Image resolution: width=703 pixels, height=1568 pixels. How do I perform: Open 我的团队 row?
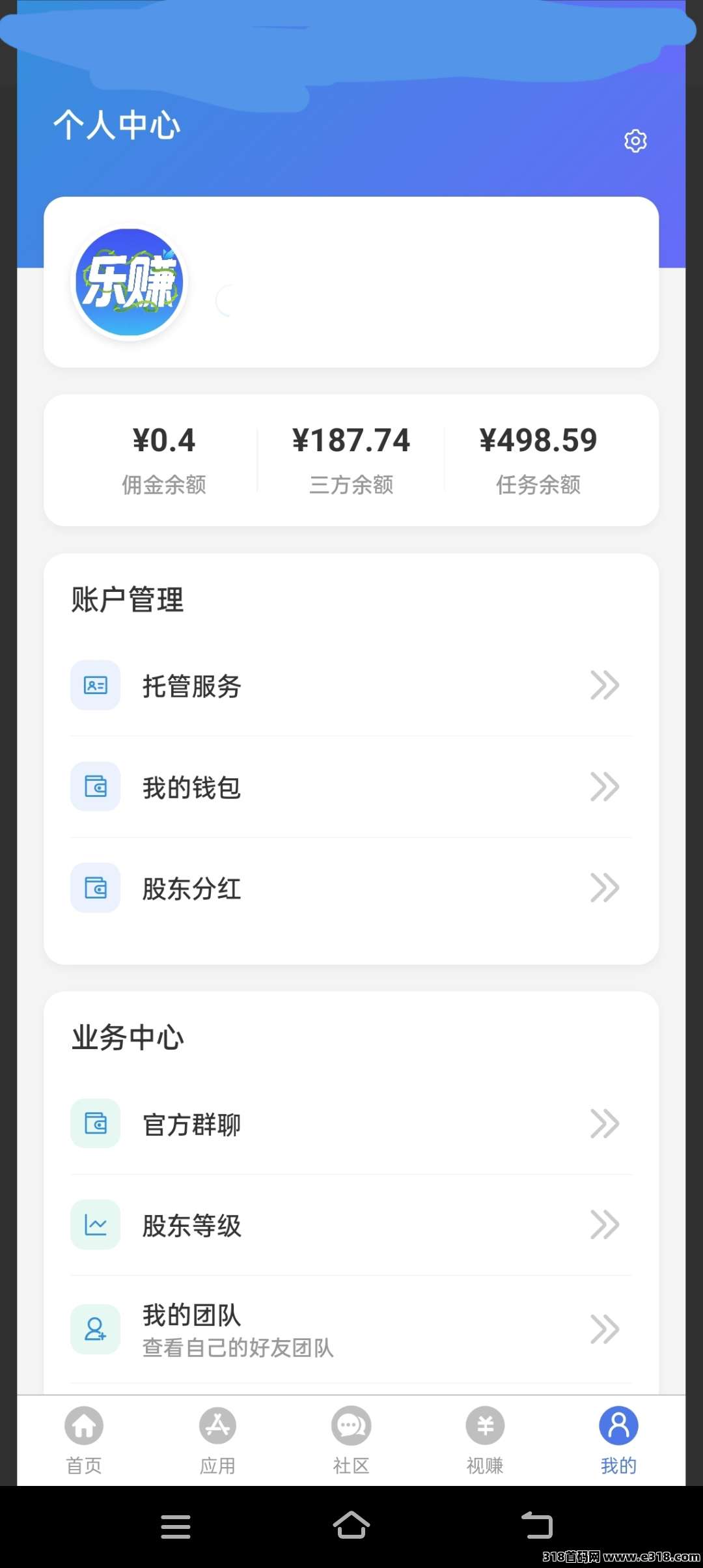(351, 1330)
